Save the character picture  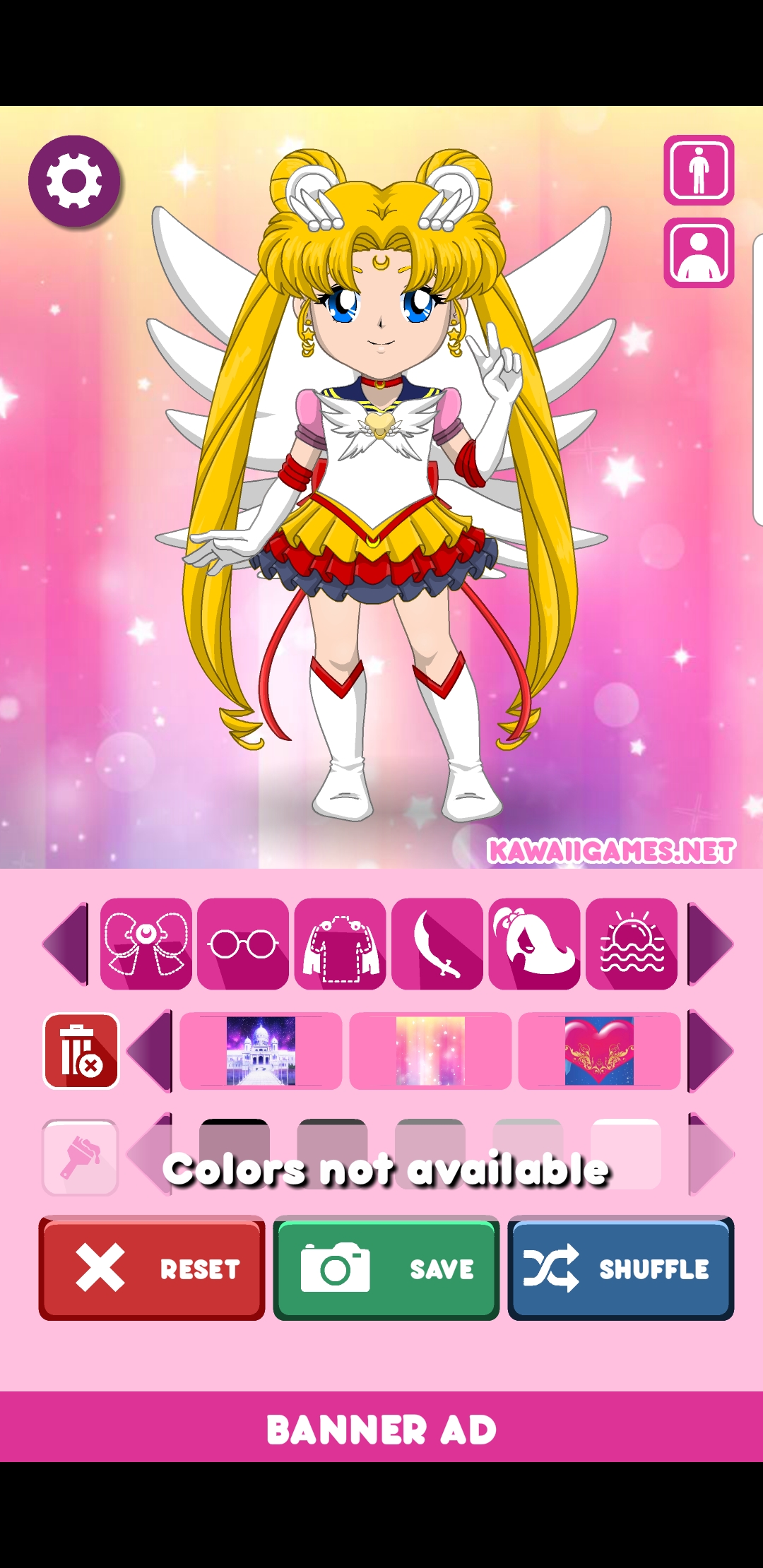click(x=386, y=1268)
